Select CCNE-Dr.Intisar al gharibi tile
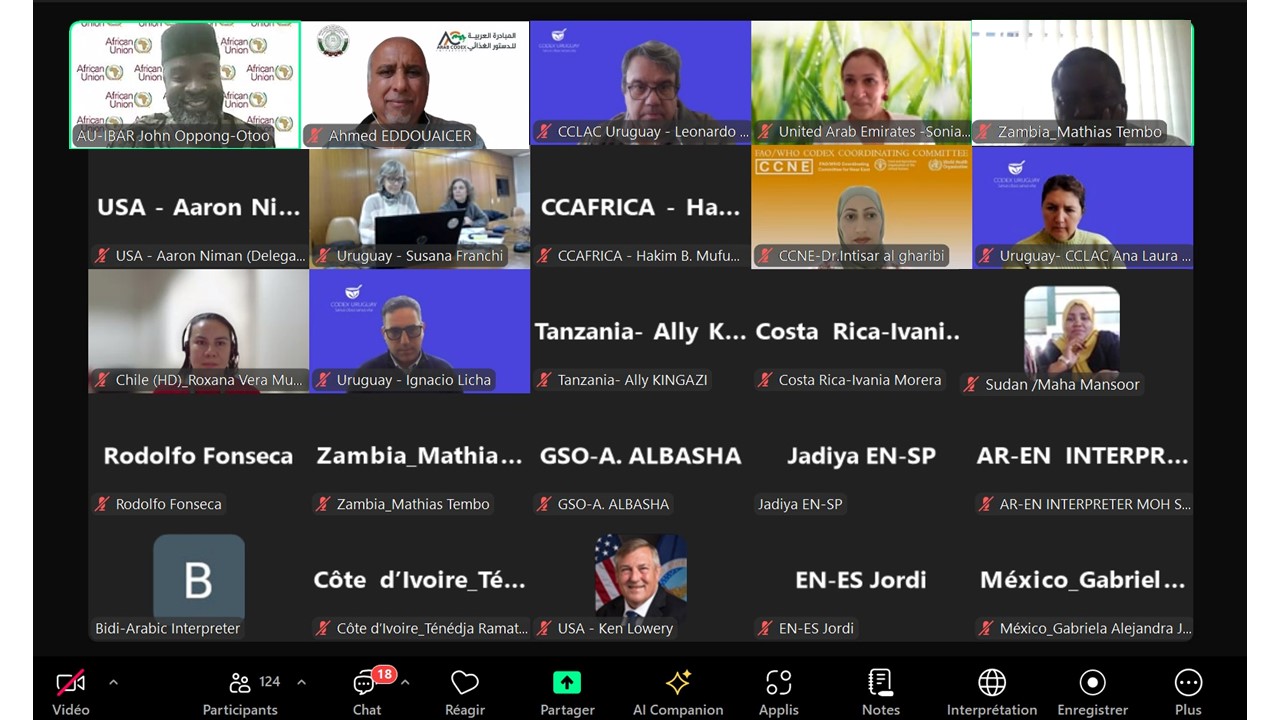The image size is (1280, 720). pos(861,208)
